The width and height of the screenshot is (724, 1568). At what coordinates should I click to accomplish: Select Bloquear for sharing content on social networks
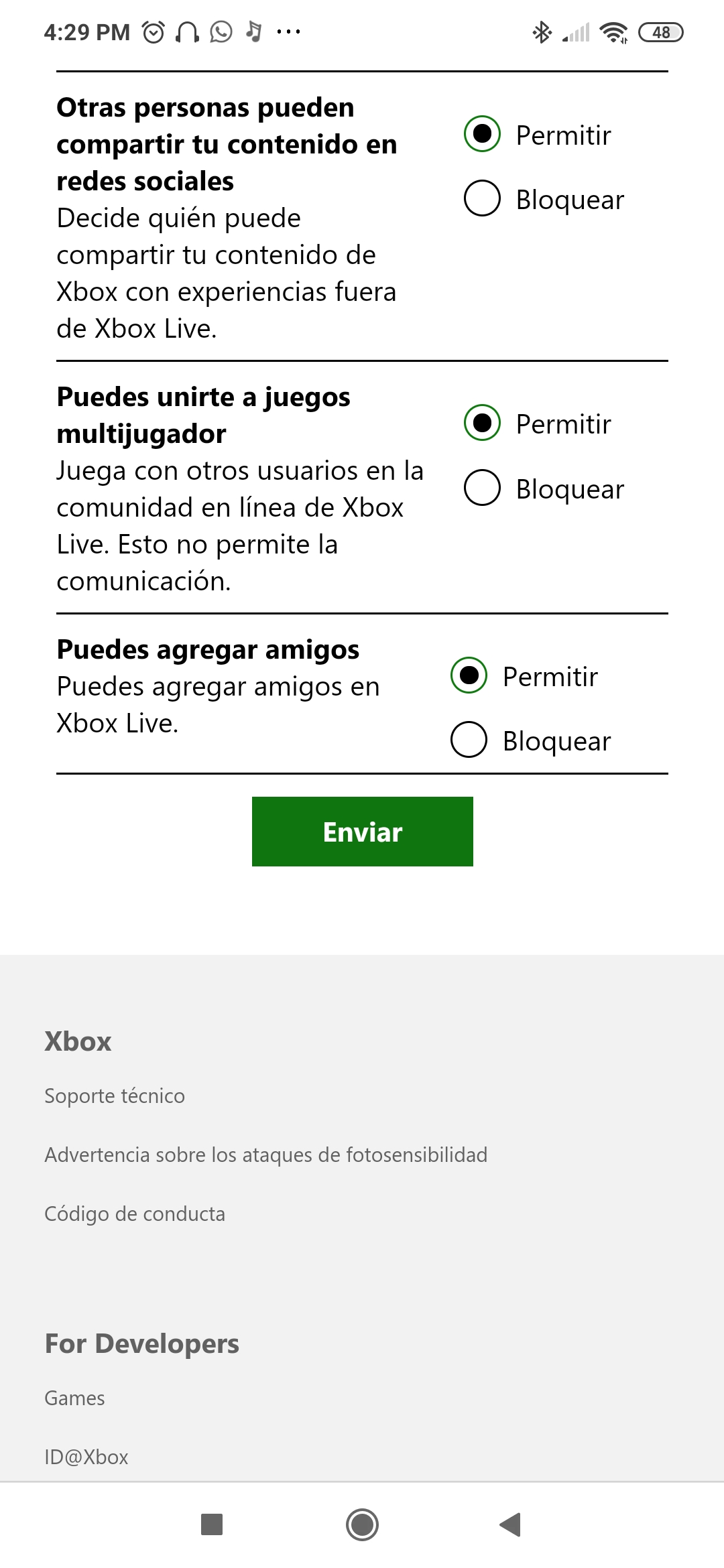tap(482, 198)
